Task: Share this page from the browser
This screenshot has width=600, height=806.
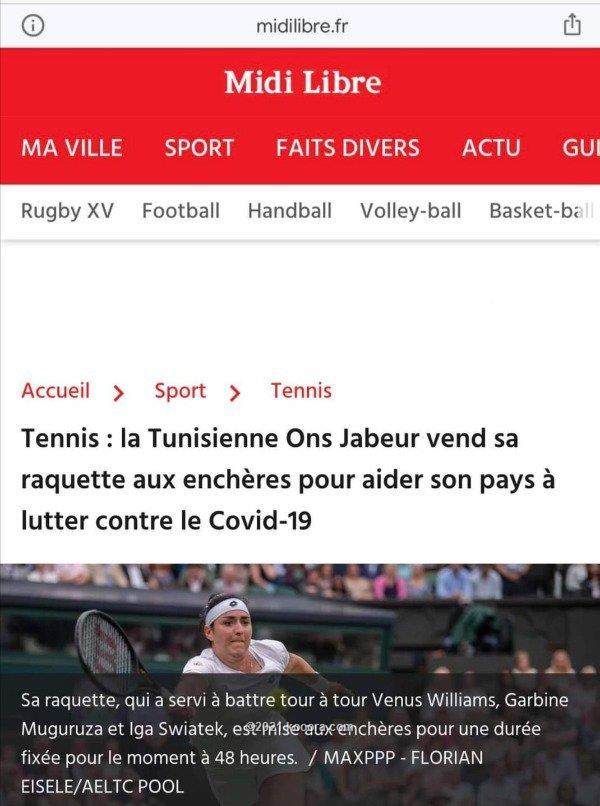Action: pos(571,25)
